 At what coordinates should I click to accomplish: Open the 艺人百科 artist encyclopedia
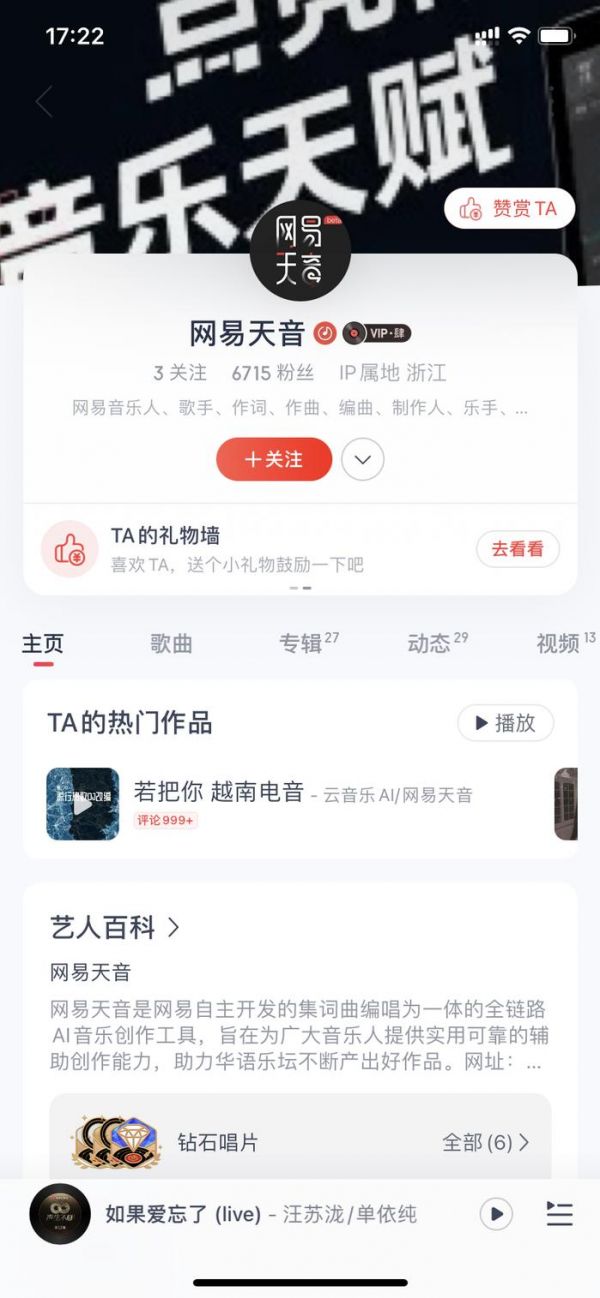[x=115, y=927]
